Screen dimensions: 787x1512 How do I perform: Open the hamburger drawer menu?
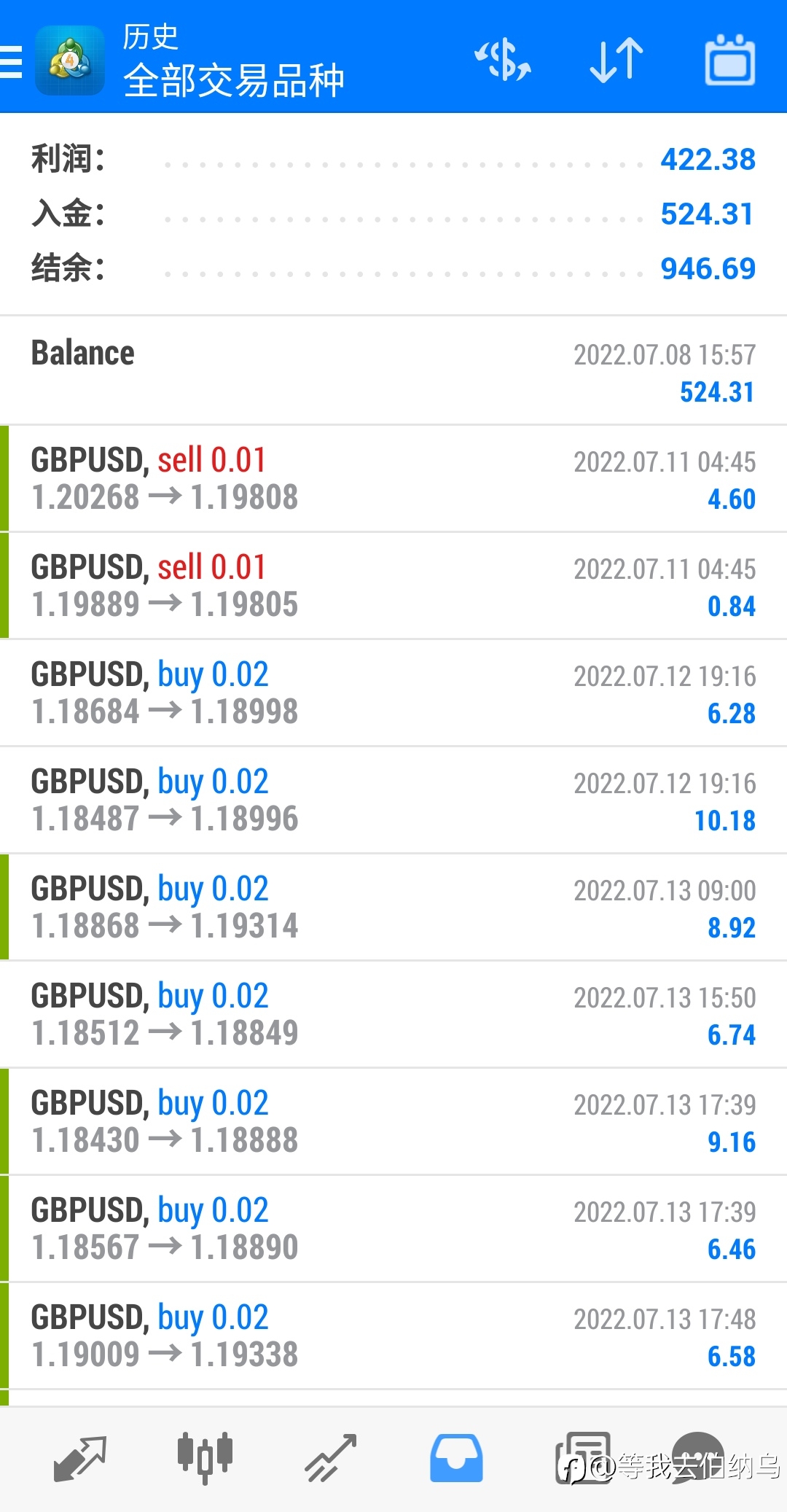(11, 61)
